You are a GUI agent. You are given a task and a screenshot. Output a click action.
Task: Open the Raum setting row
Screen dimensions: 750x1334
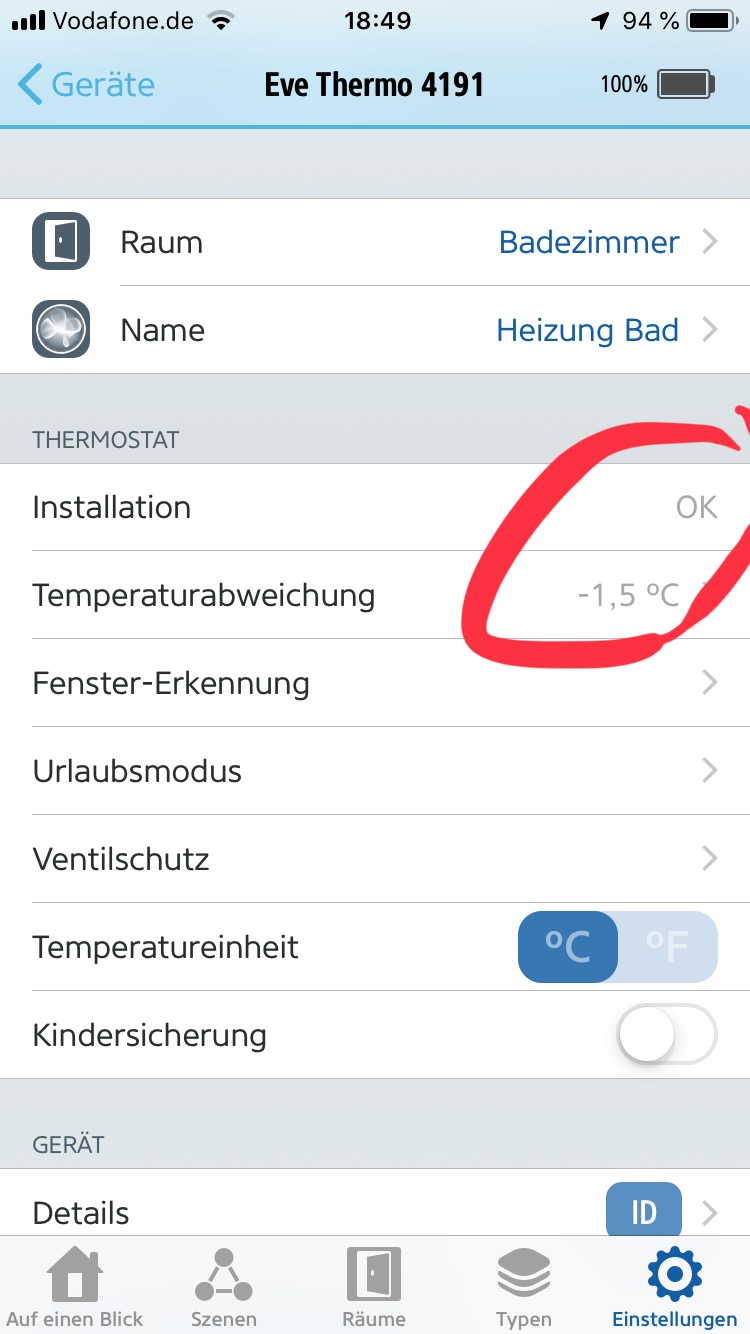pos(375,243)
